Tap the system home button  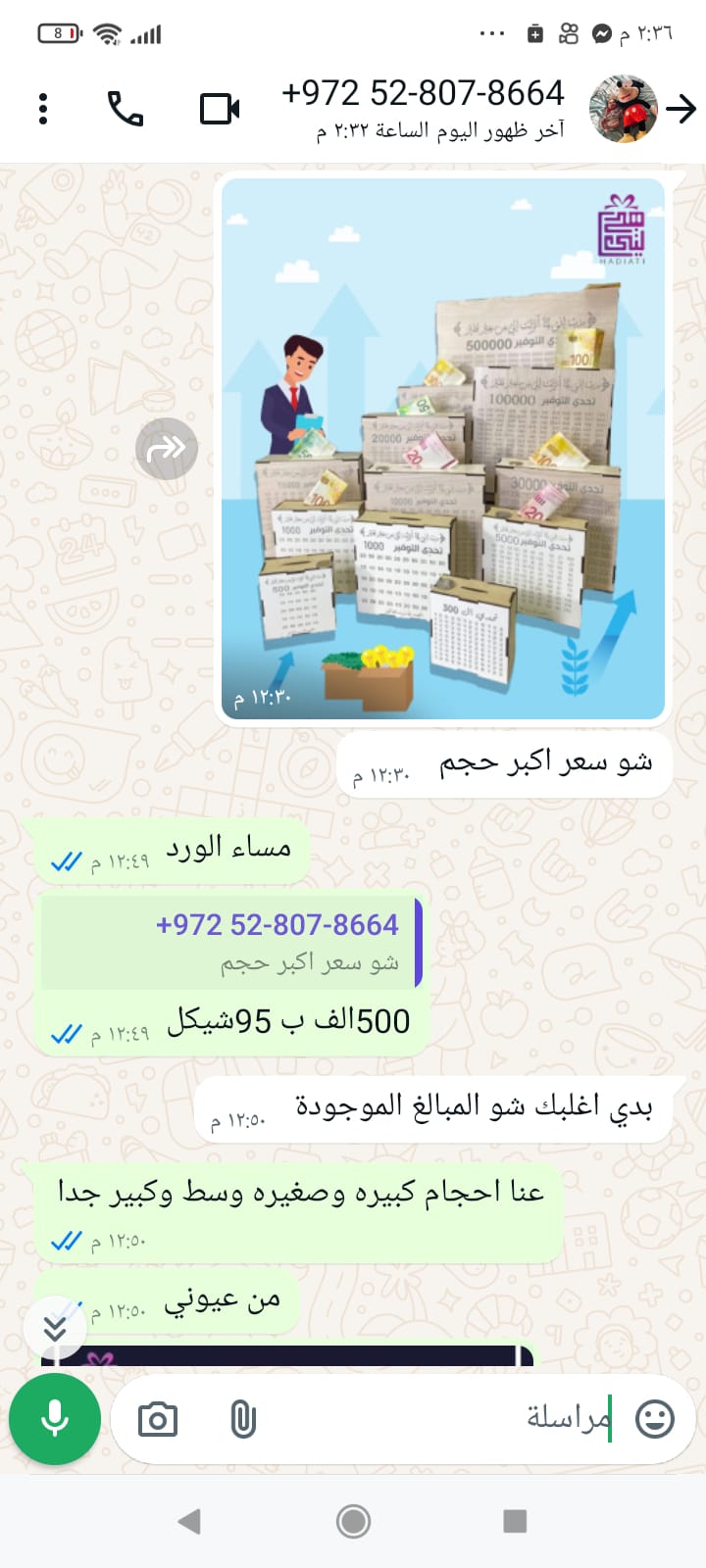pyautogui.click(x=353, y=1521)
